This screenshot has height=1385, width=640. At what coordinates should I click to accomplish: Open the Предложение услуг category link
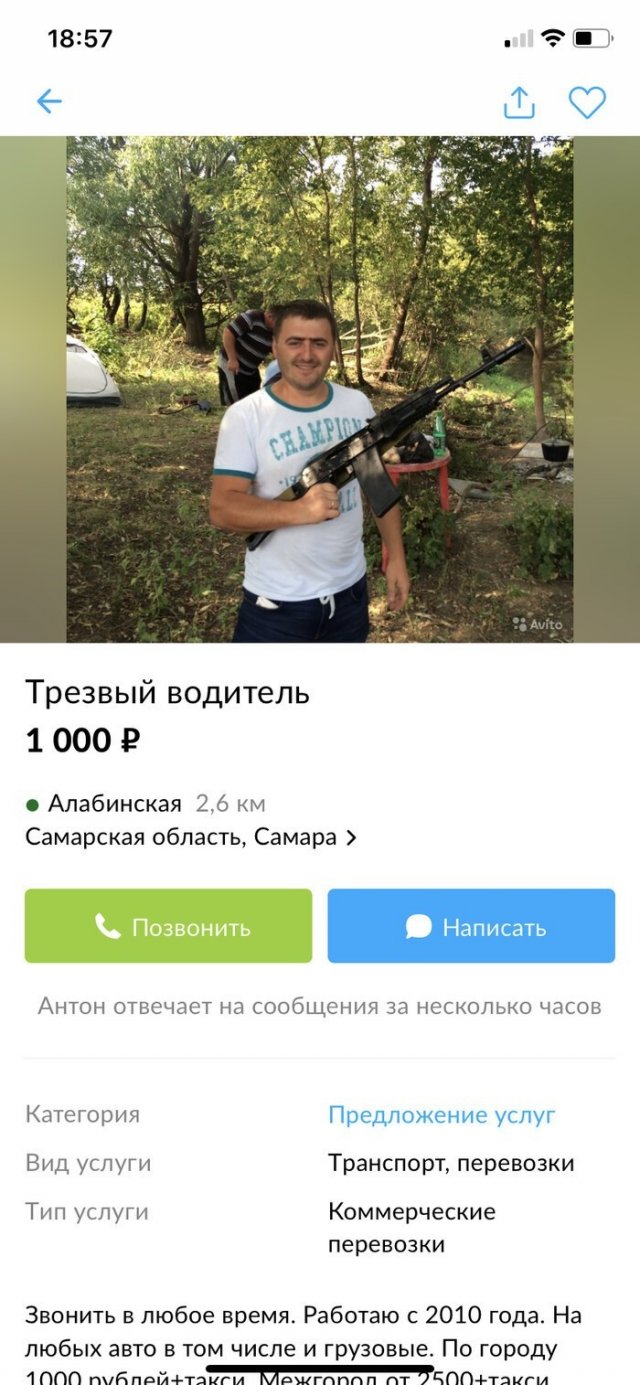(x=441, y=1115)
